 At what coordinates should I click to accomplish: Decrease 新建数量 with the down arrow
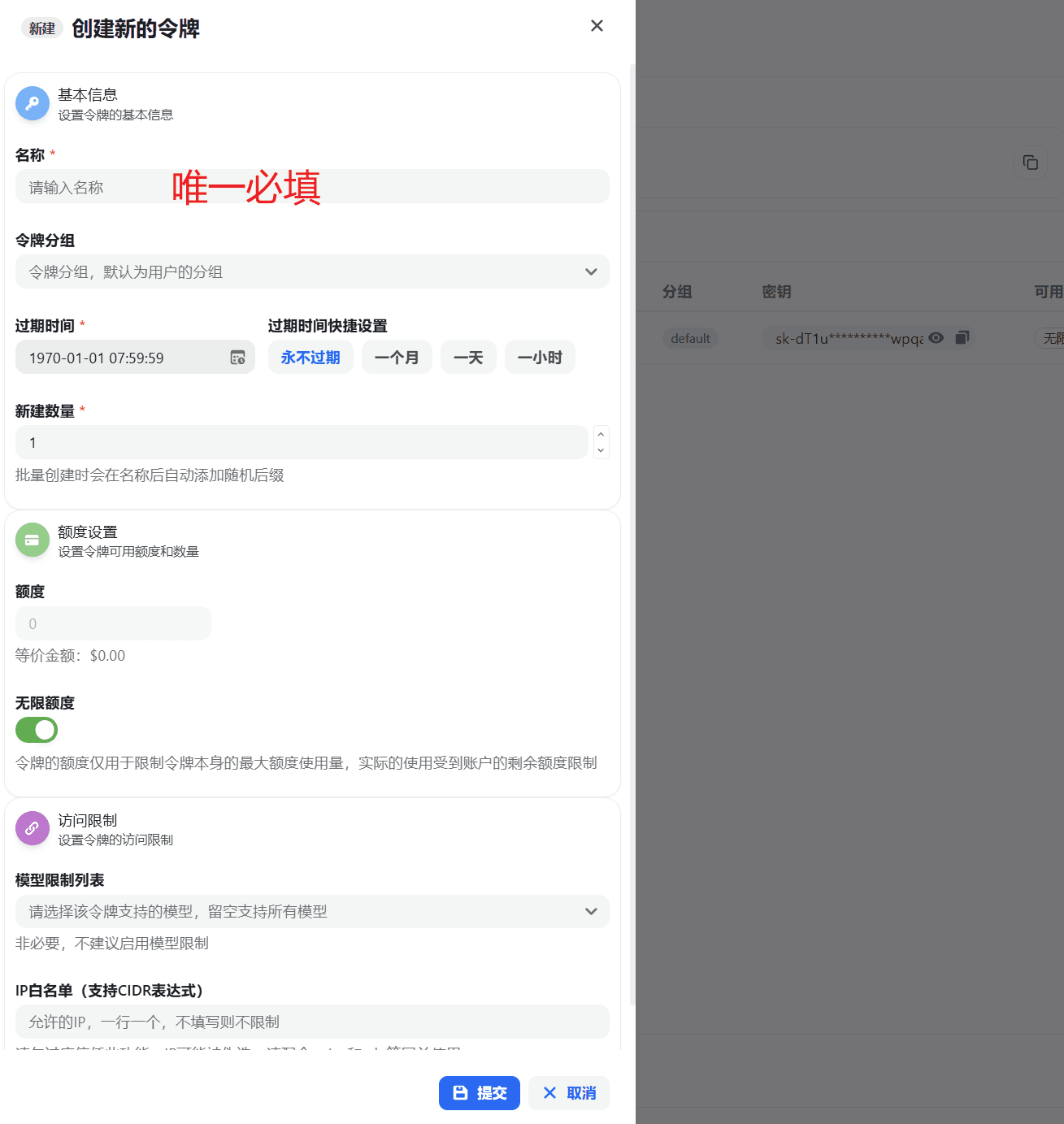pos(601,450)
